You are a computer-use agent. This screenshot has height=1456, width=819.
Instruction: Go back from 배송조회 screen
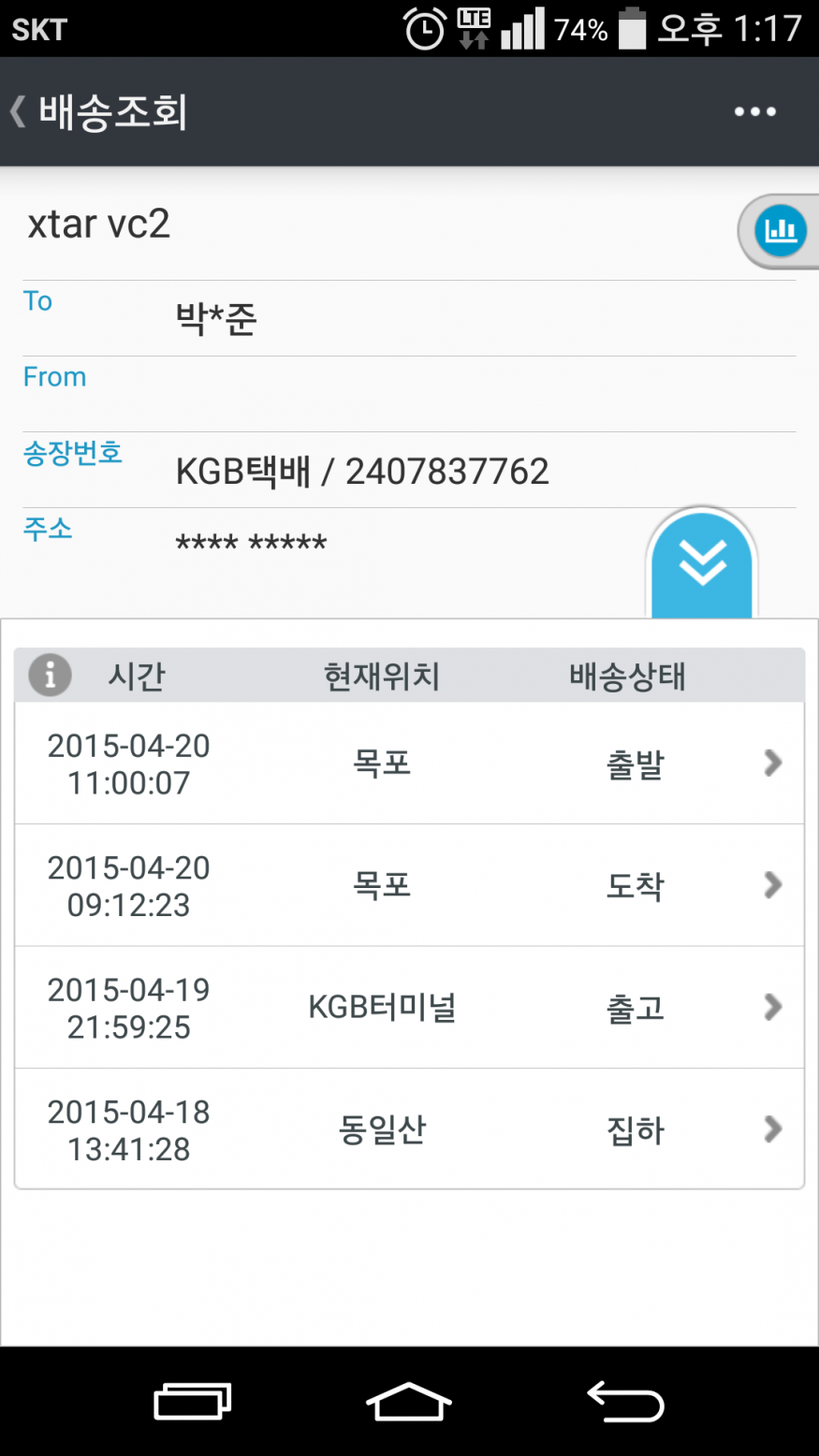point(21,112)
